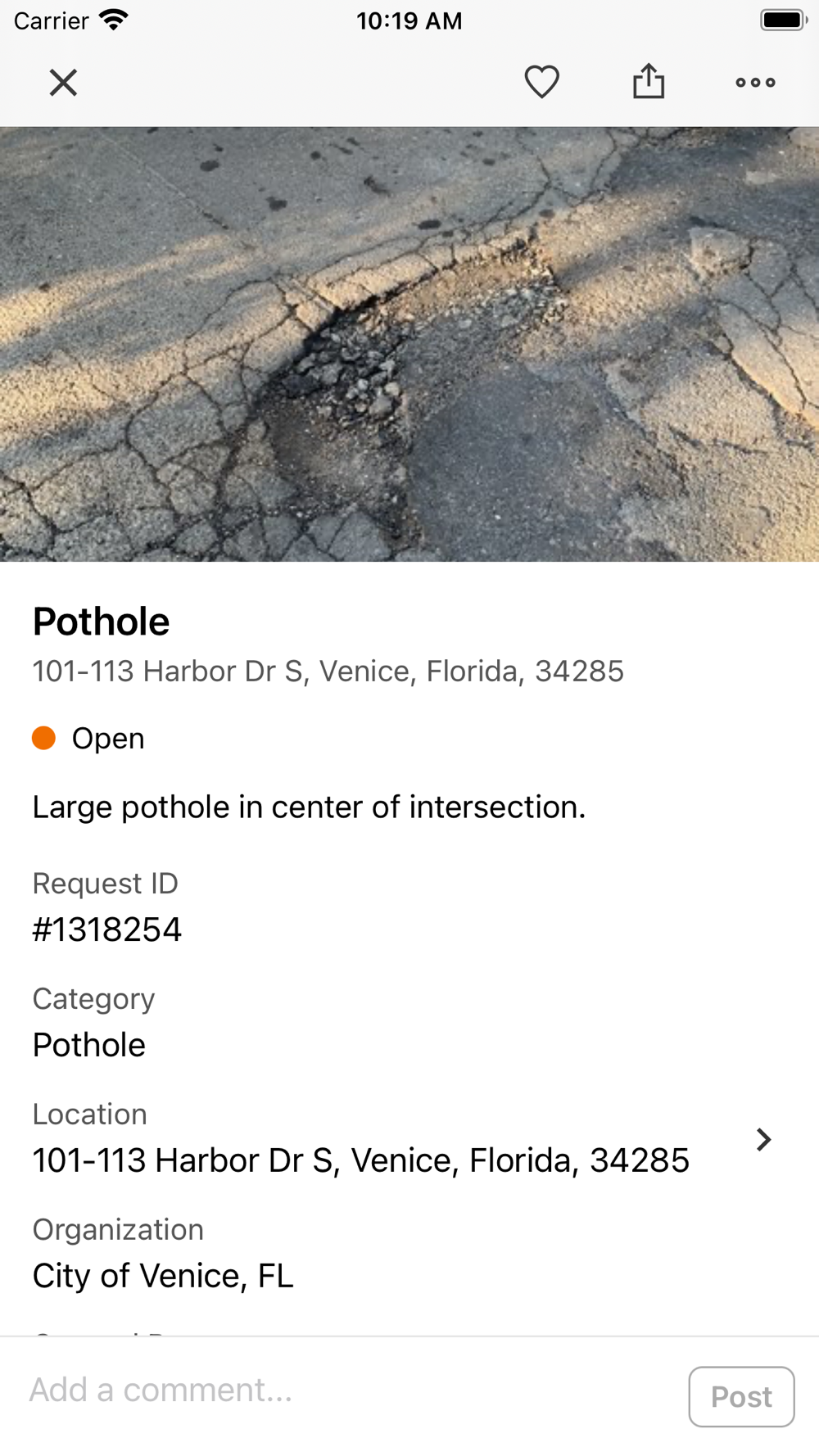Post the comment
819x1456 pixels.
(x=741, y=1396)
